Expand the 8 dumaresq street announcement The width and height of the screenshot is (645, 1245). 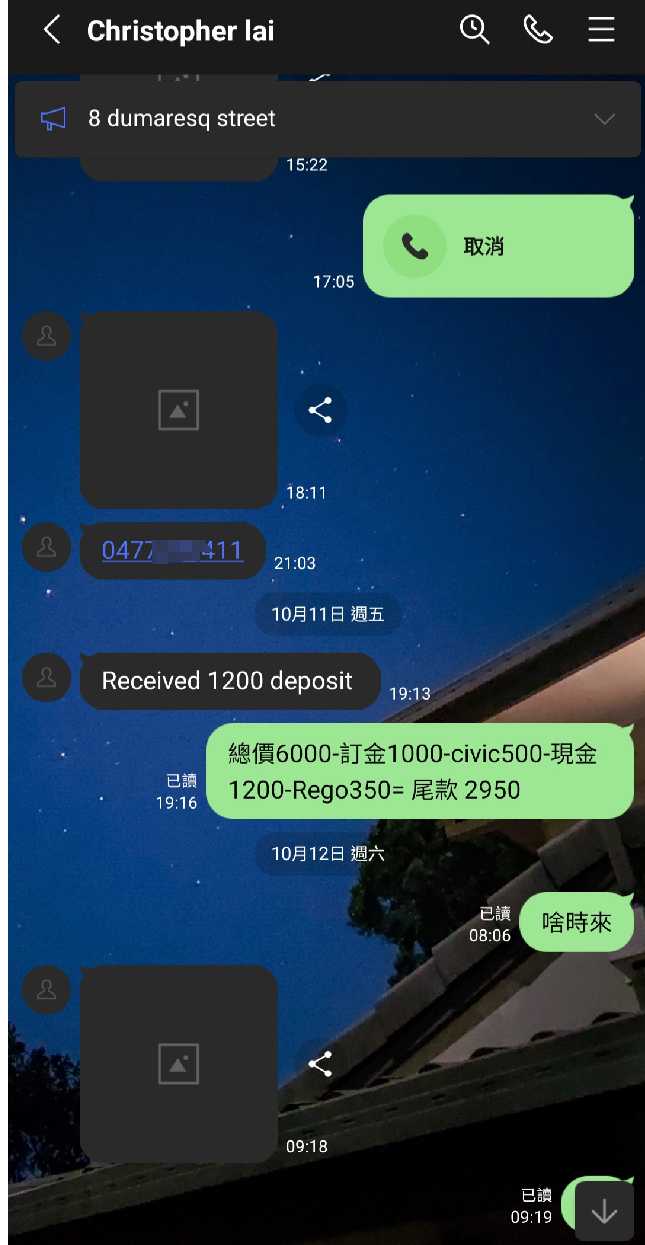click(x=604, y=119)
